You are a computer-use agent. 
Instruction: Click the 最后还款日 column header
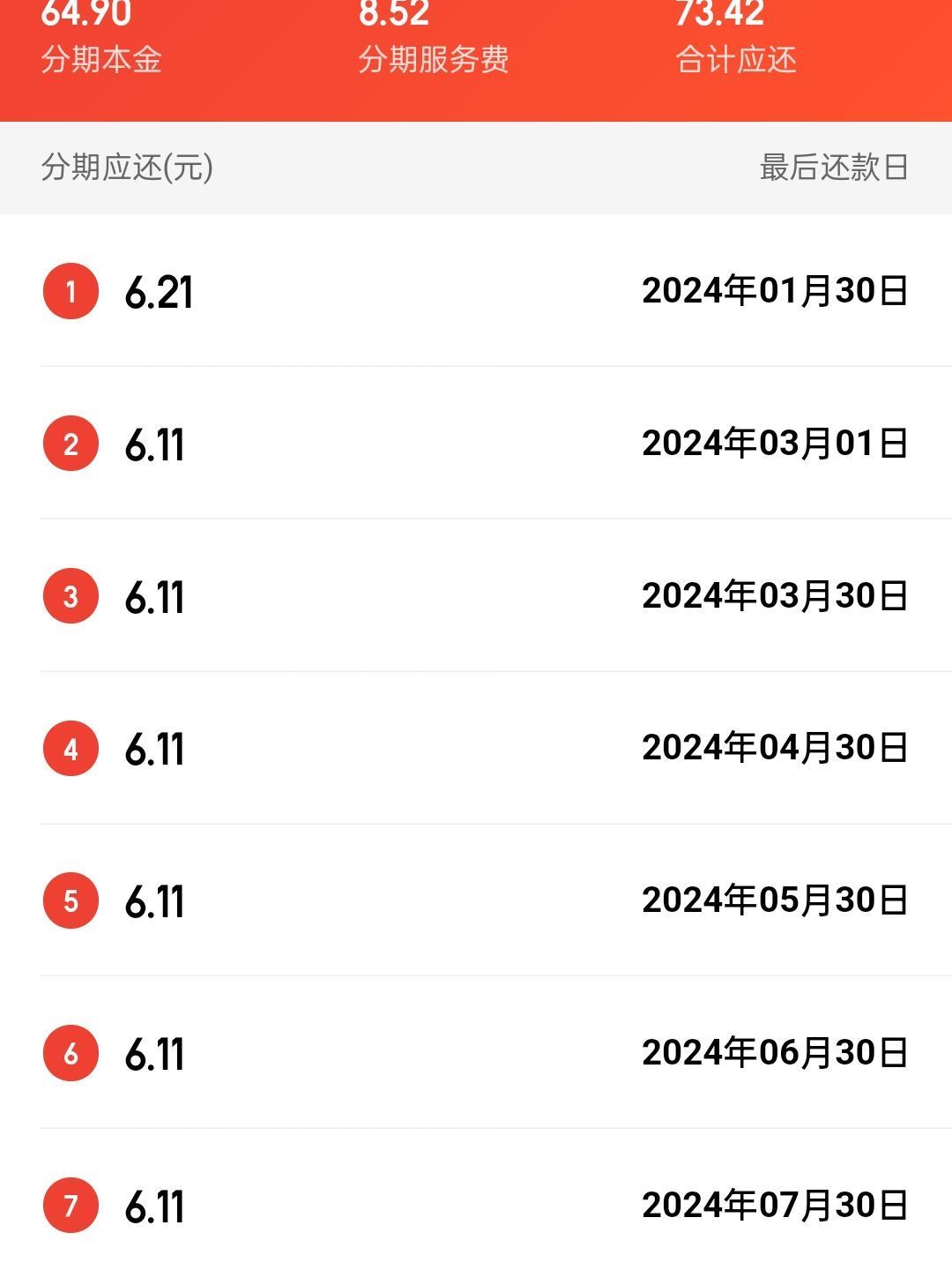click(x=835, y=168)
